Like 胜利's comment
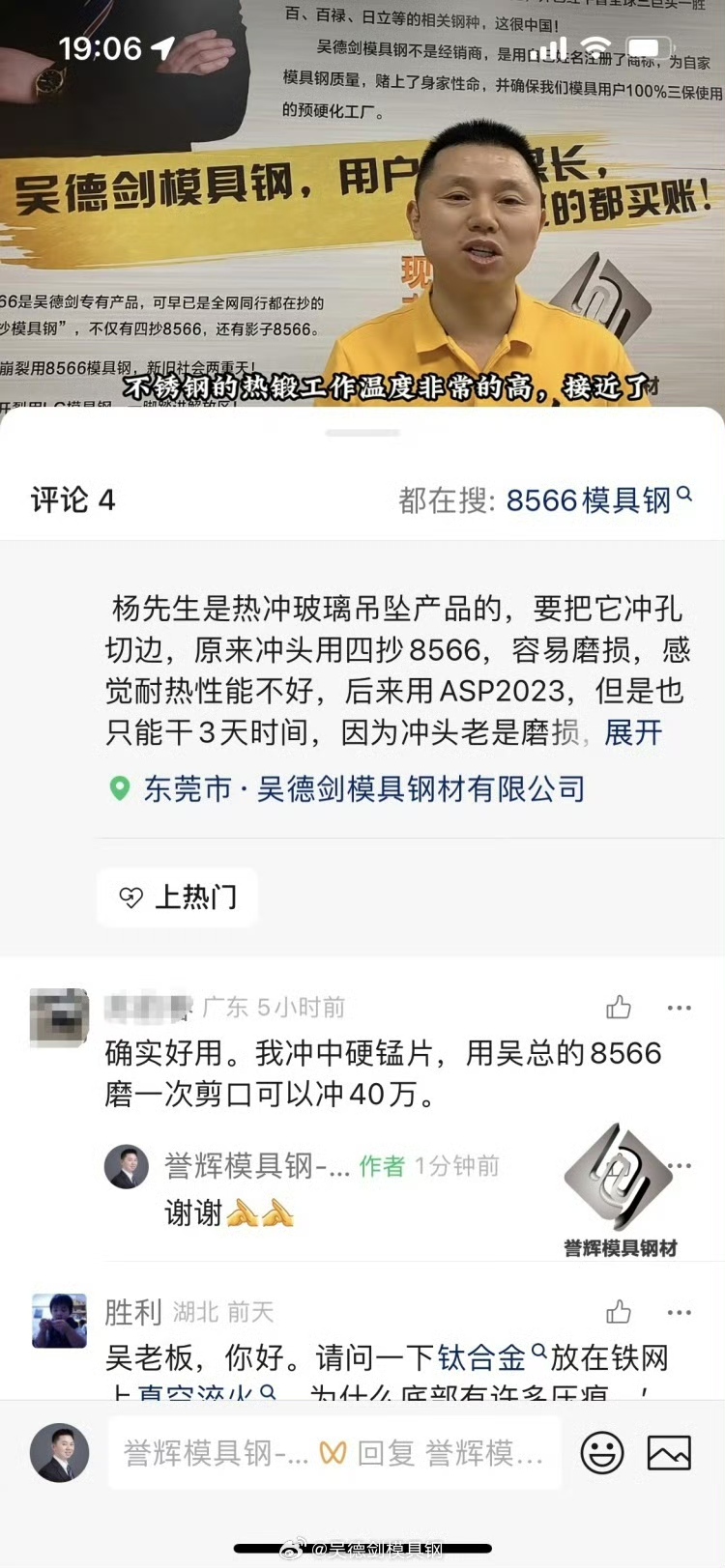The image size is (725, 1568). (619, 1312)
